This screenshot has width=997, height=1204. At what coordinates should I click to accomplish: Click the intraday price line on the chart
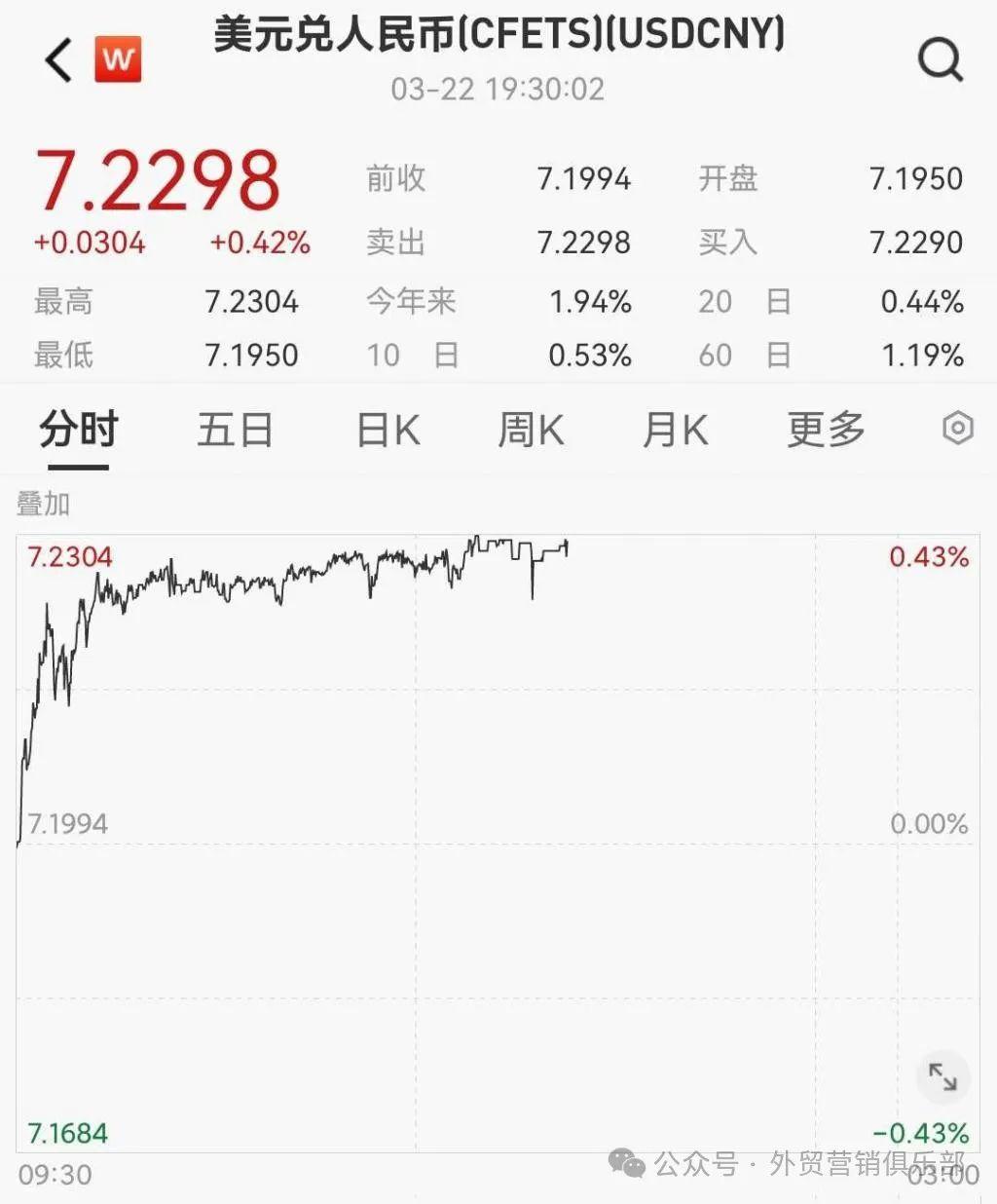pos(292,583)
